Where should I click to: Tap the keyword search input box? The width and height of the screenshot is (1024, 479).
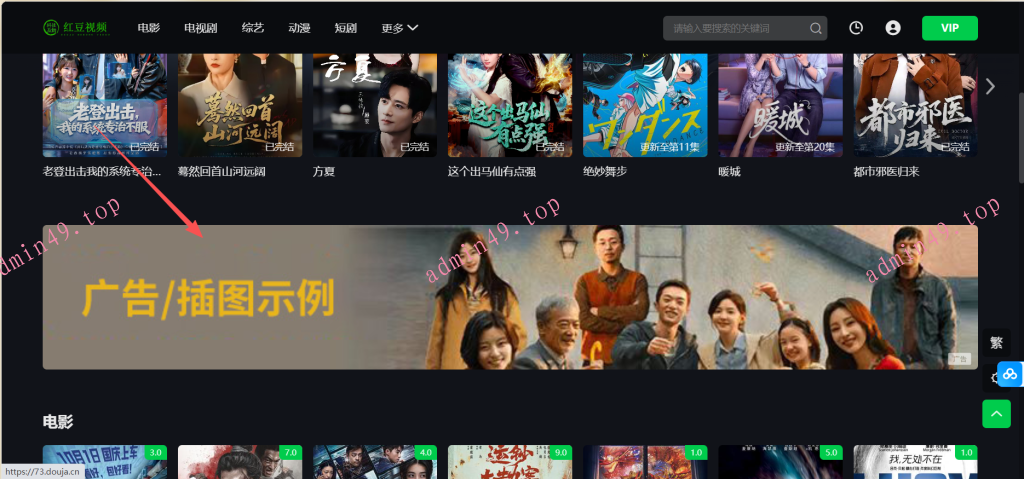click(x=738, y=28)
